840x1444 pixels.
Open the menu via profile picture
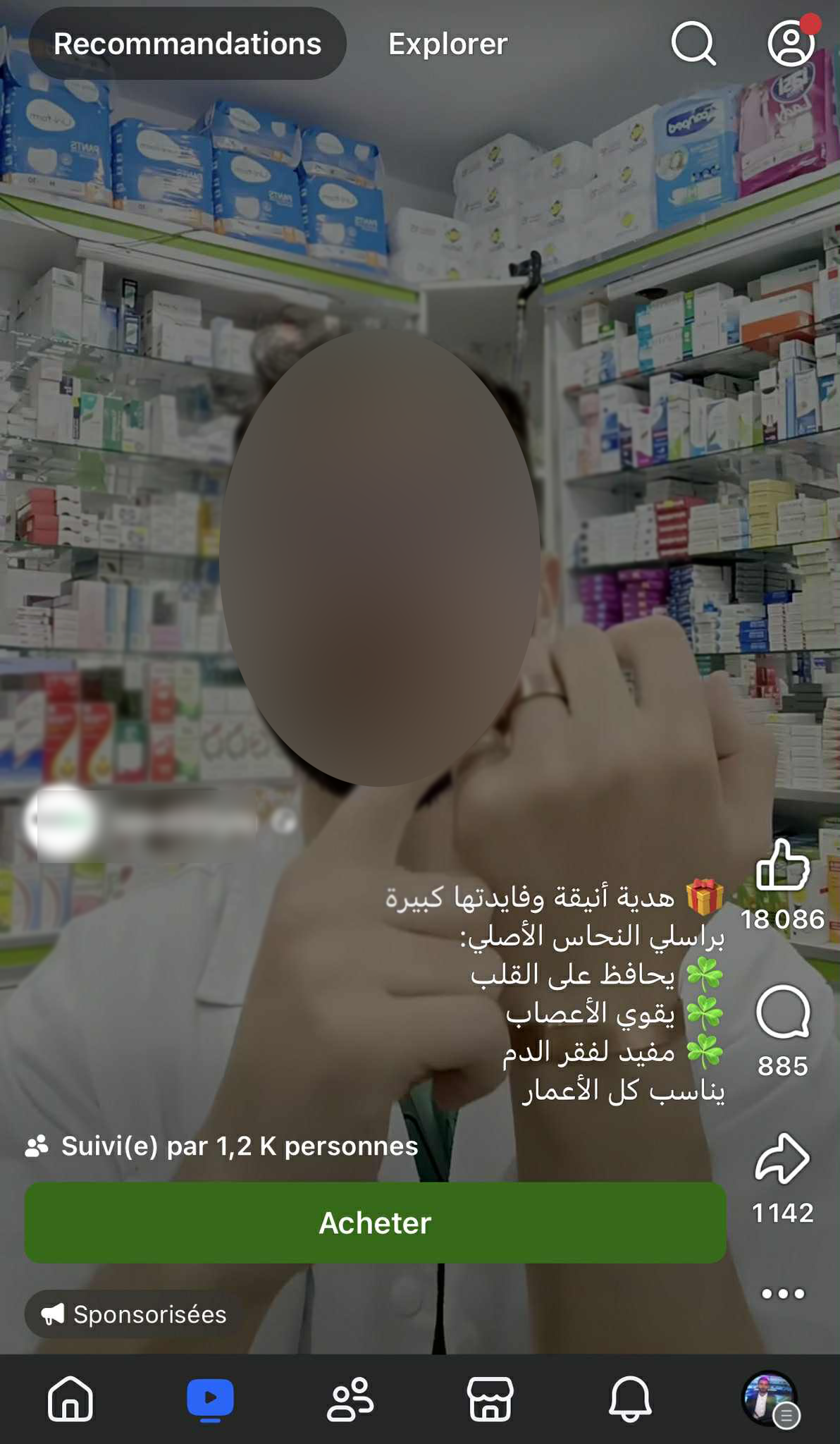point(770,1399)
